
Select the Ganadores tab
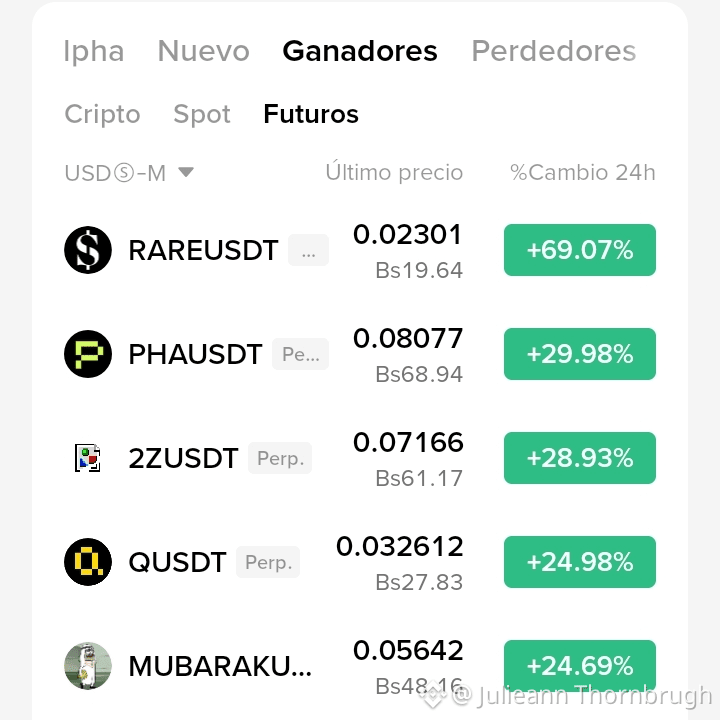(x=360, y=51)
